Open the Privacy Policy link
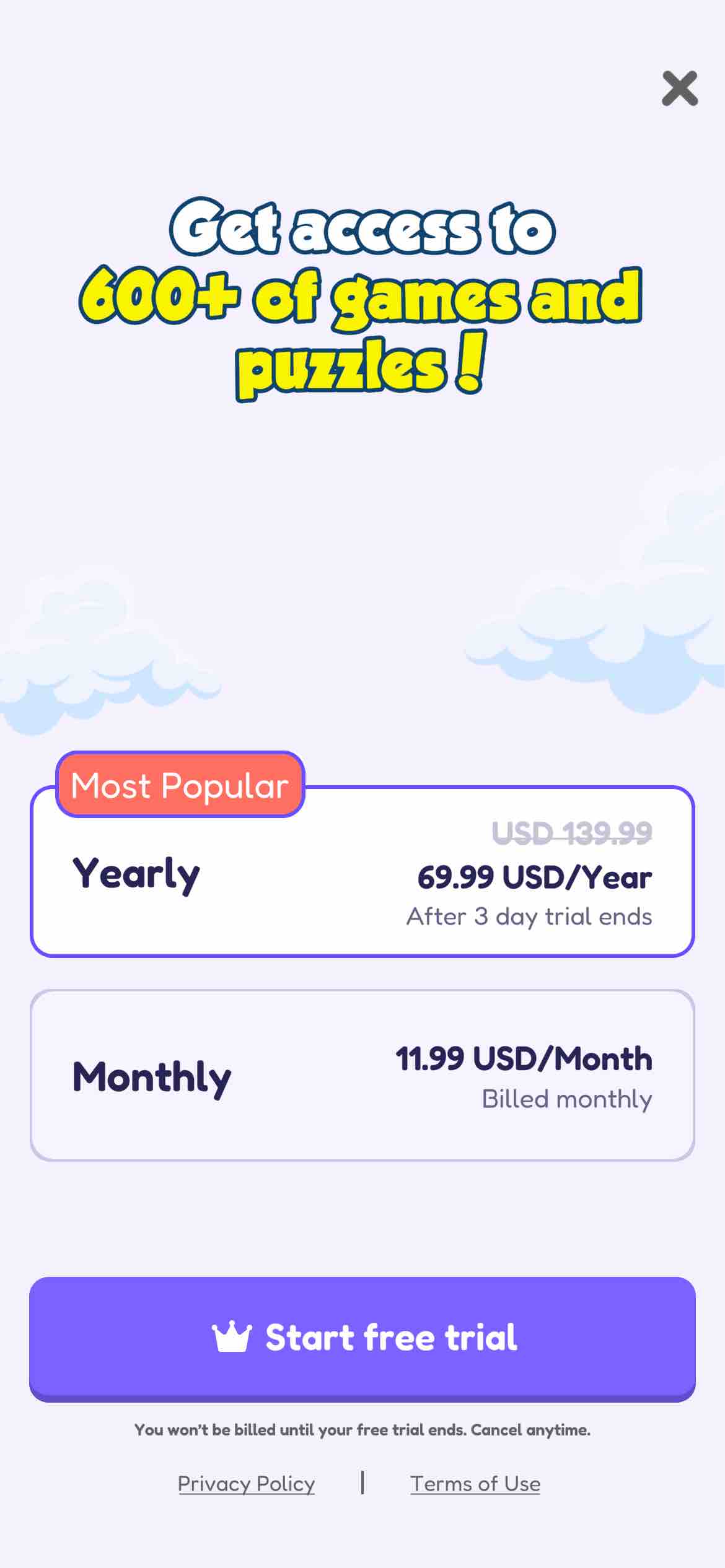The height and width of the screenshot is (1568, 725). click(x=246, y=1484)
